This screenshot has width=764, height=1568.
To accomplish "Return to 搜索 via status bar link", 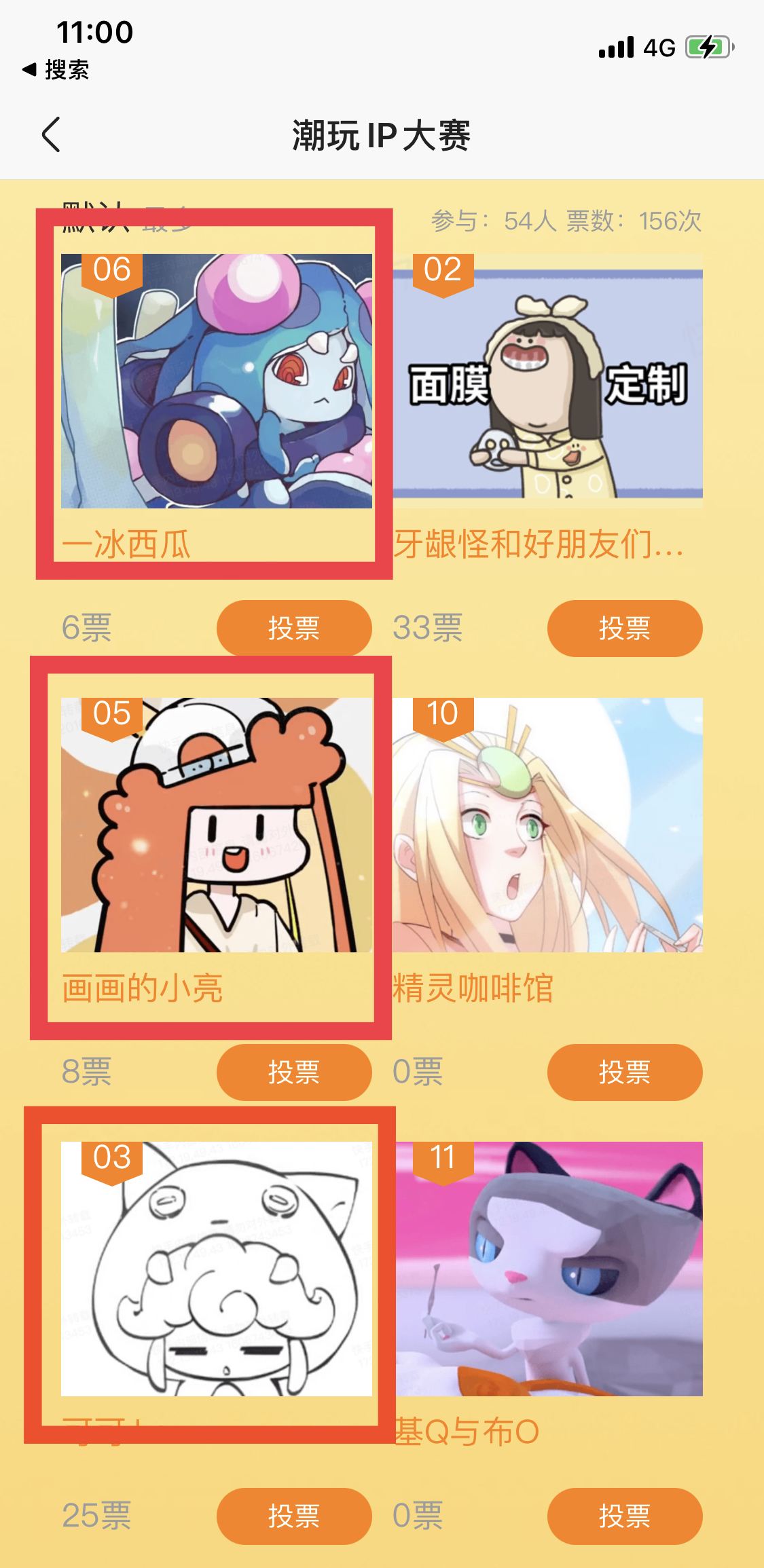I will pyautogui.click(x=57, y=70).
